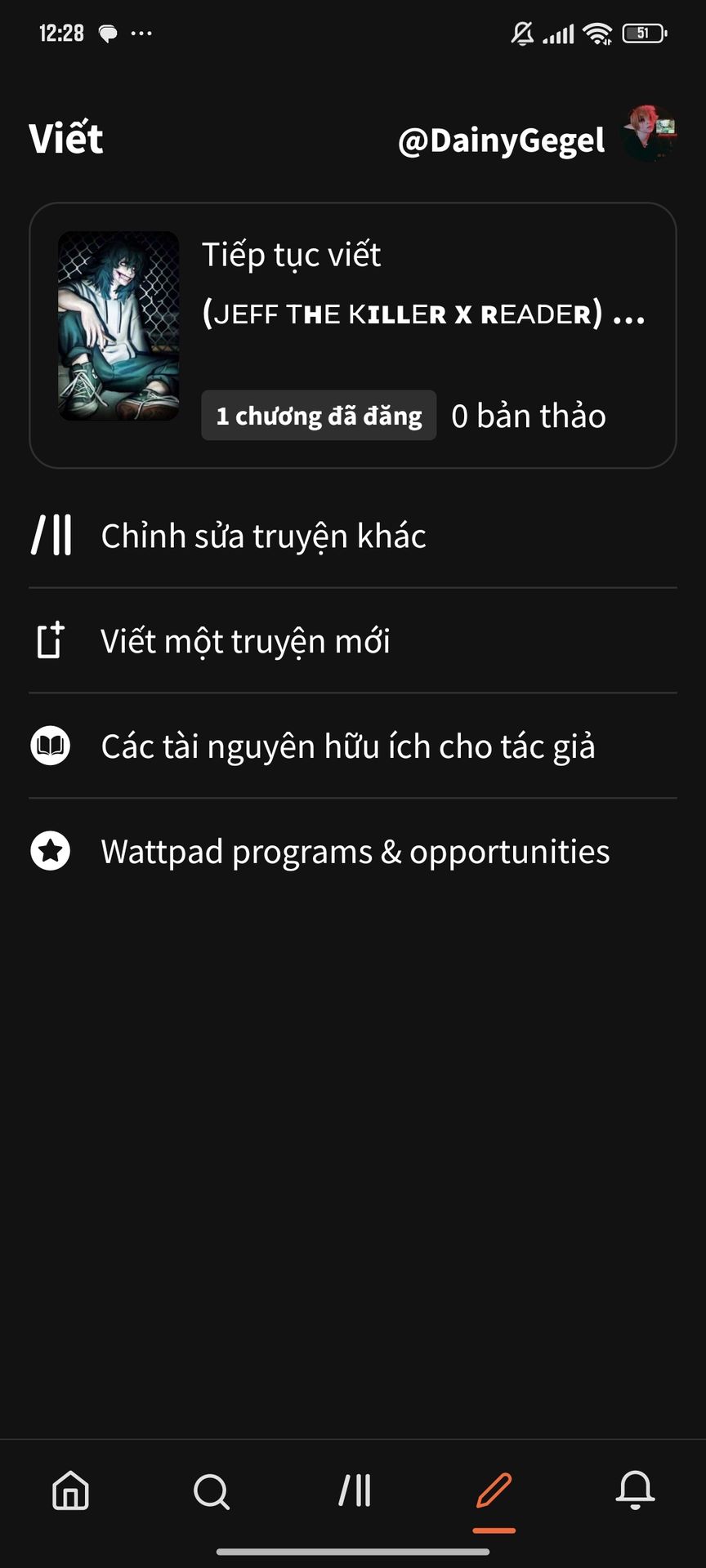Viewport: 706px width, 1568px height.
Task: Switch to the Library tab
Action: point(354,1490)
